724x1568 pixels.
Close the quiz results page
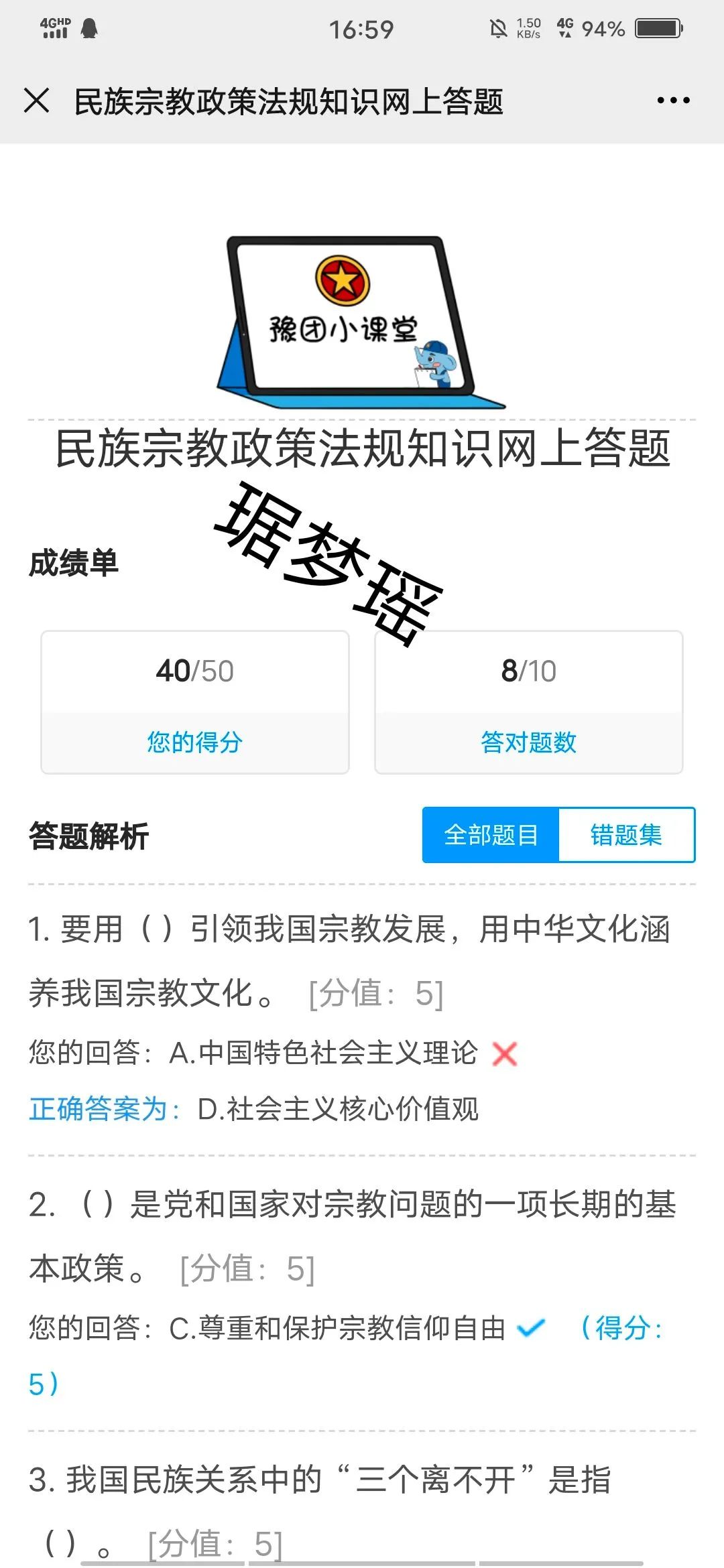(x=37, y=101)
